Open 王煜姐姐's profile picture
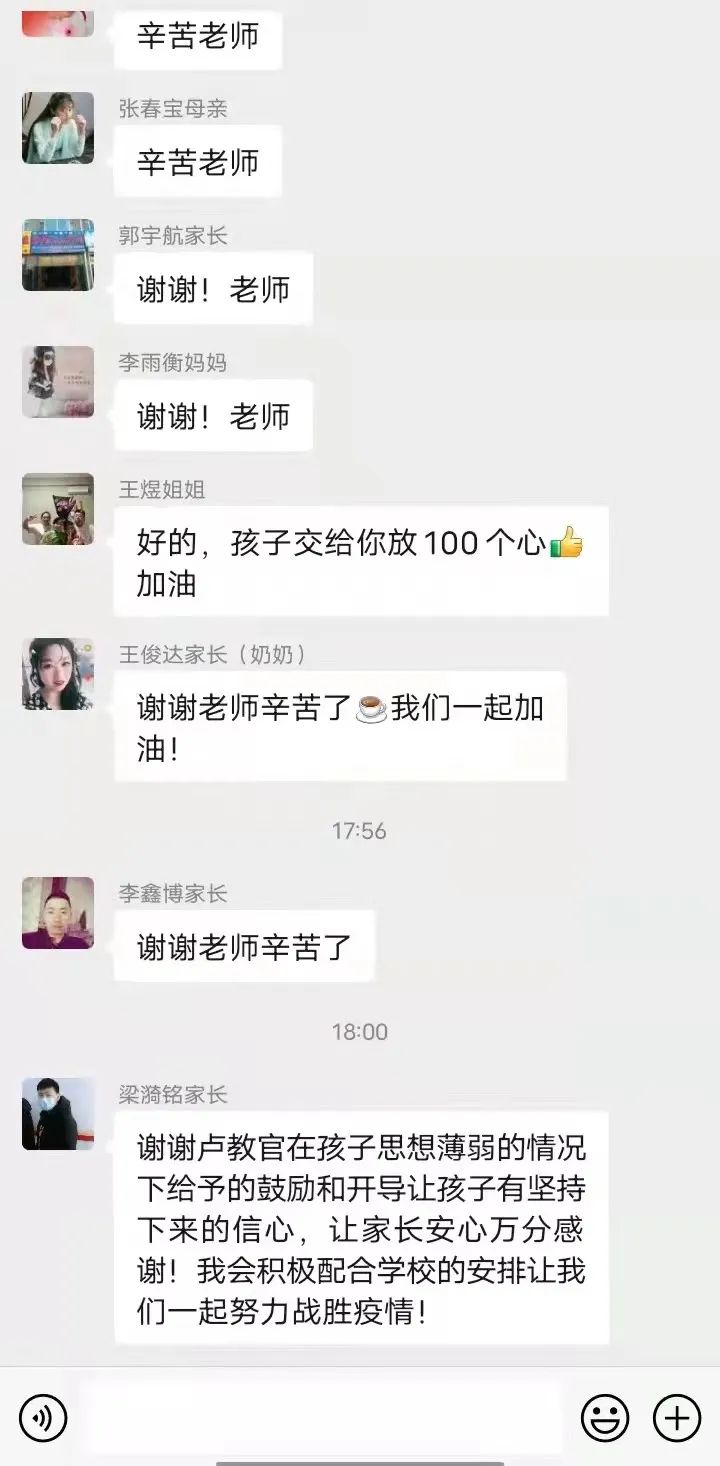Image resolution: width=720 pixels, height=1466 pixels. (58, 509)
